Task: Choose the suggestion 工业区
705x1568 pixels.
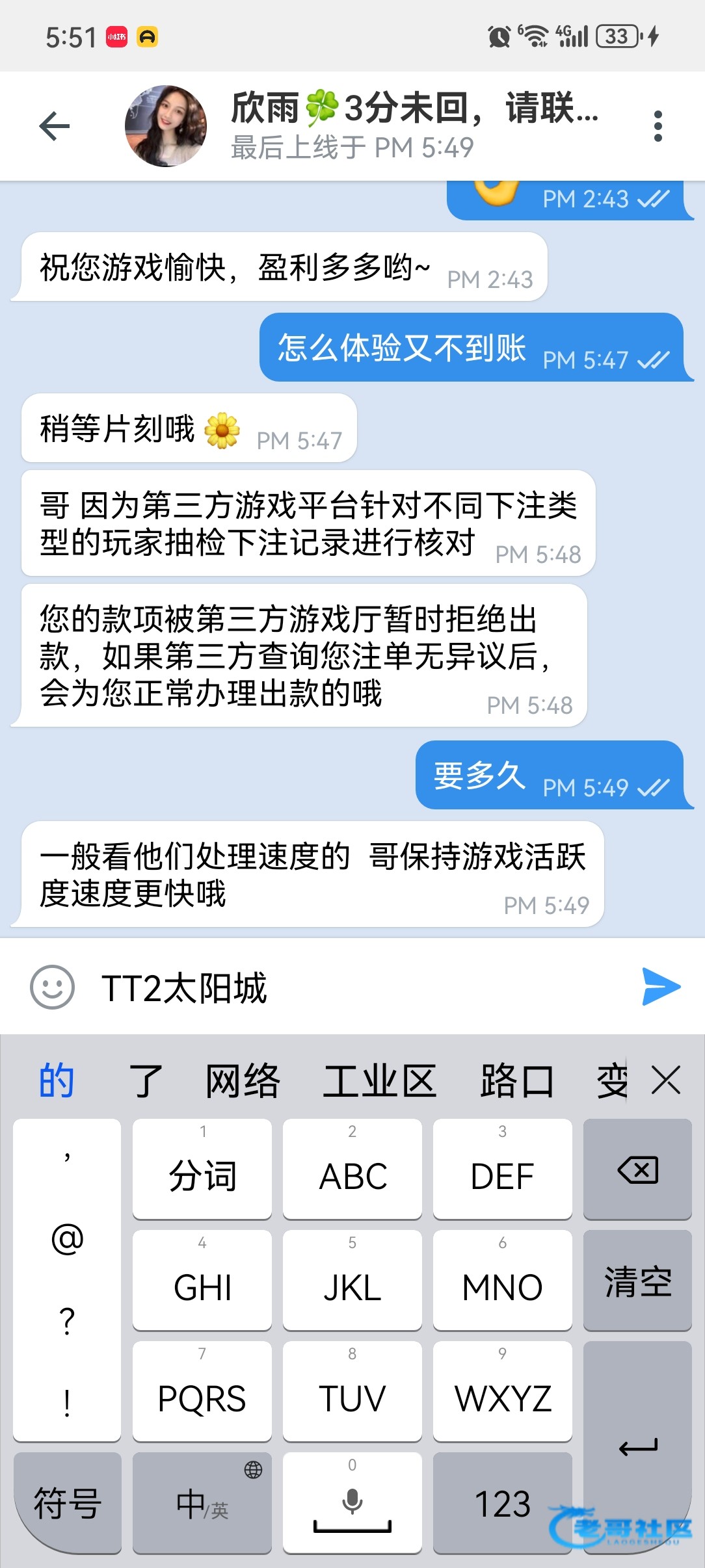Action: pos(379,1082)
